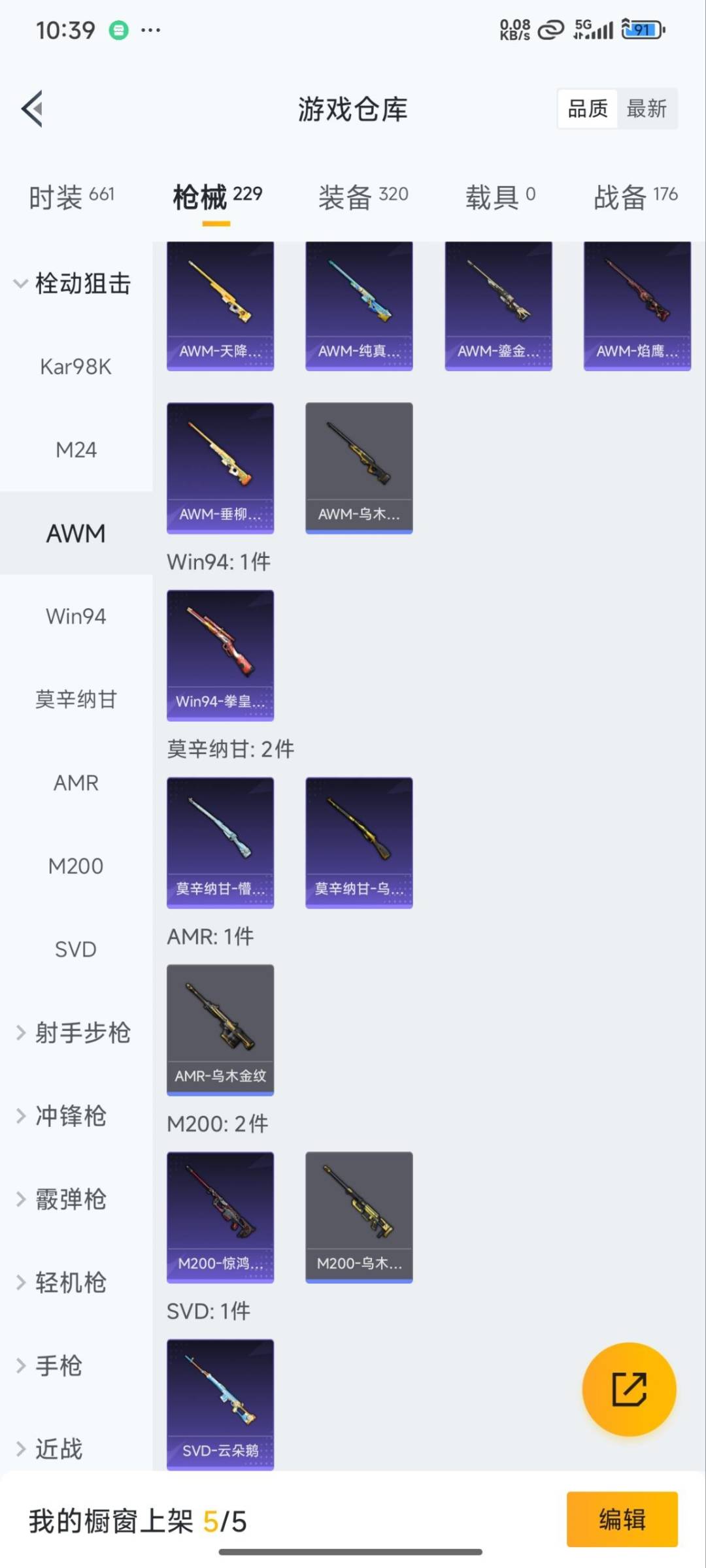Image resolution: width=706 pixels, height=1568 pixels.
Task: Open the 装备 tab
Action: click(x=363, y=196)
